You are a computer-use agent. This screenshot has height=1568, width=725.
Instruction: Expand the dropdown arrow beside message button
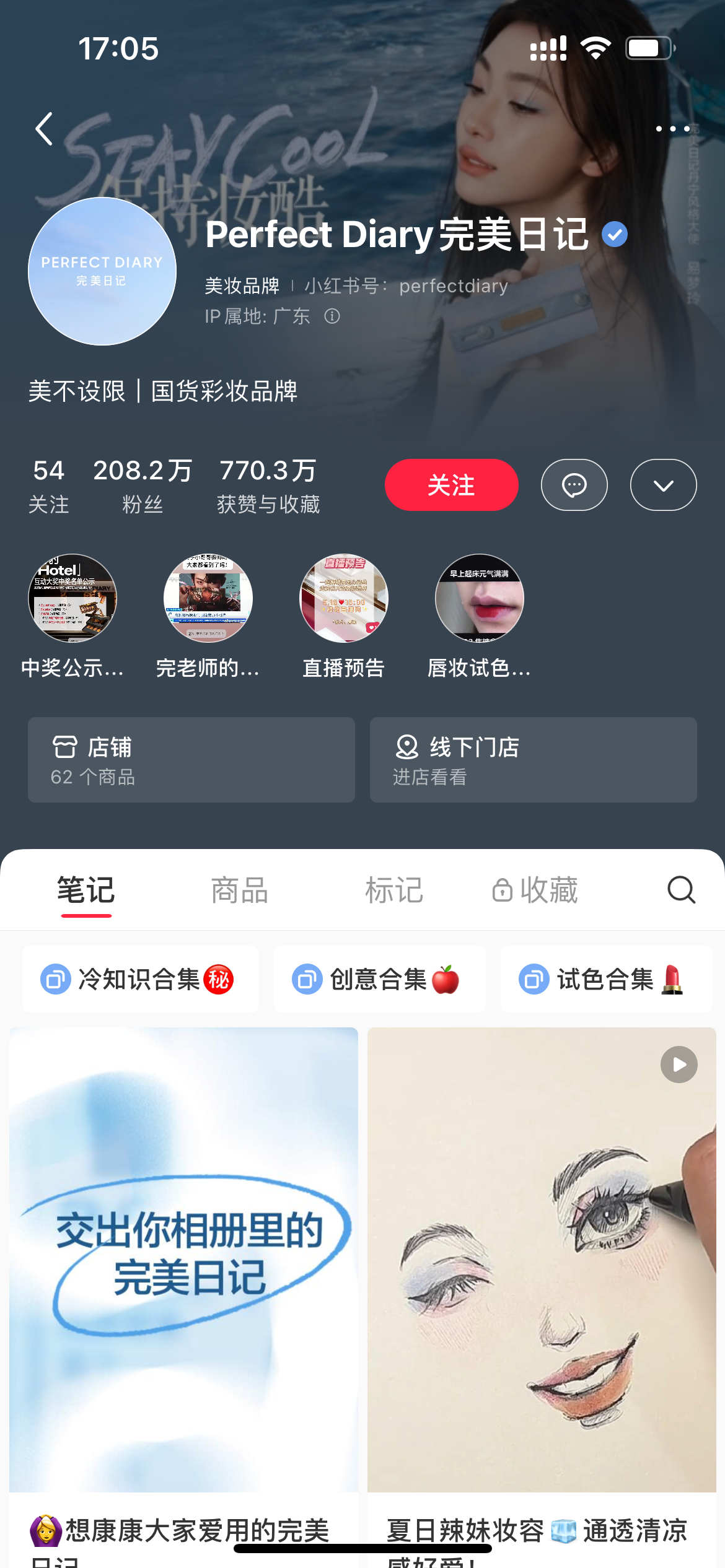point(663,485)
